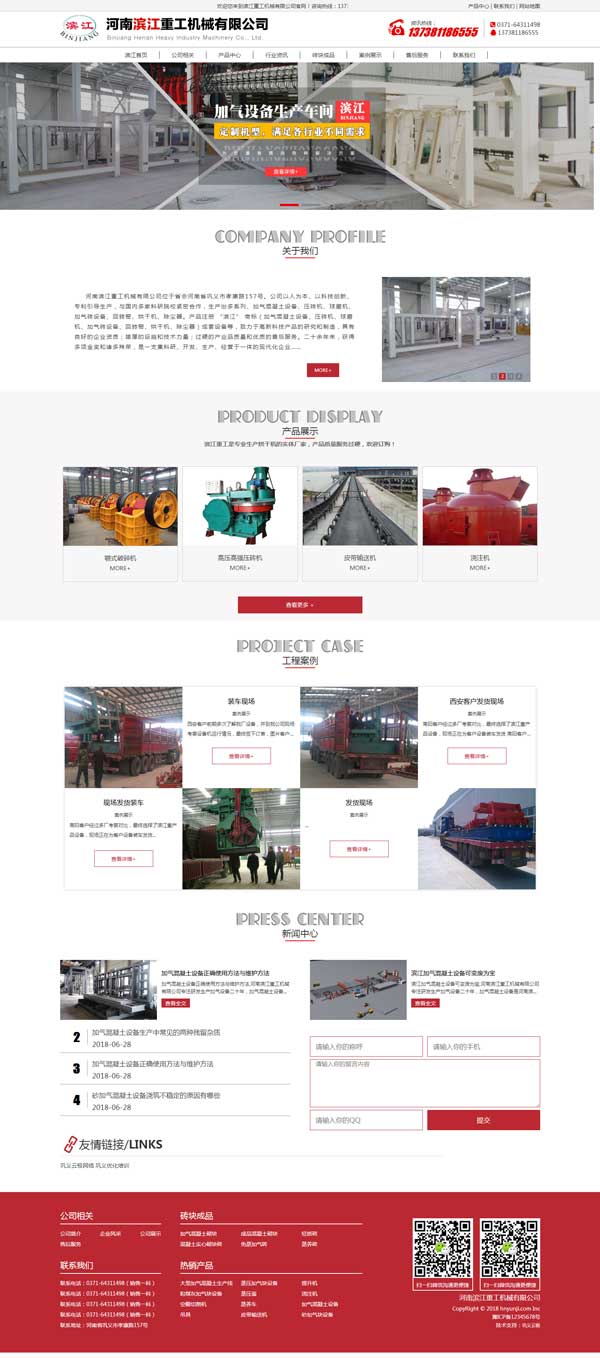Tap 查看详情 under 现场发货装车
This screenshot has height=1358, width=600.
(123, 858)
